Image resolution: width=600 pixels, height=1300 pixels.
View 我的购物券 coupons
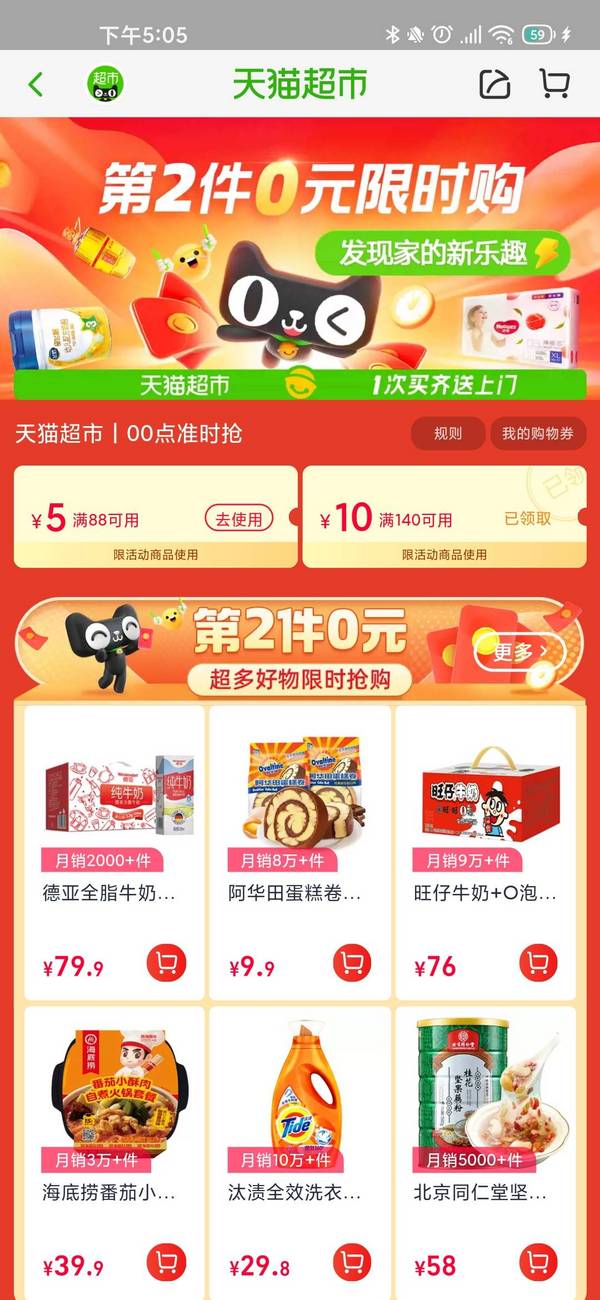click(x=538, y=434)
